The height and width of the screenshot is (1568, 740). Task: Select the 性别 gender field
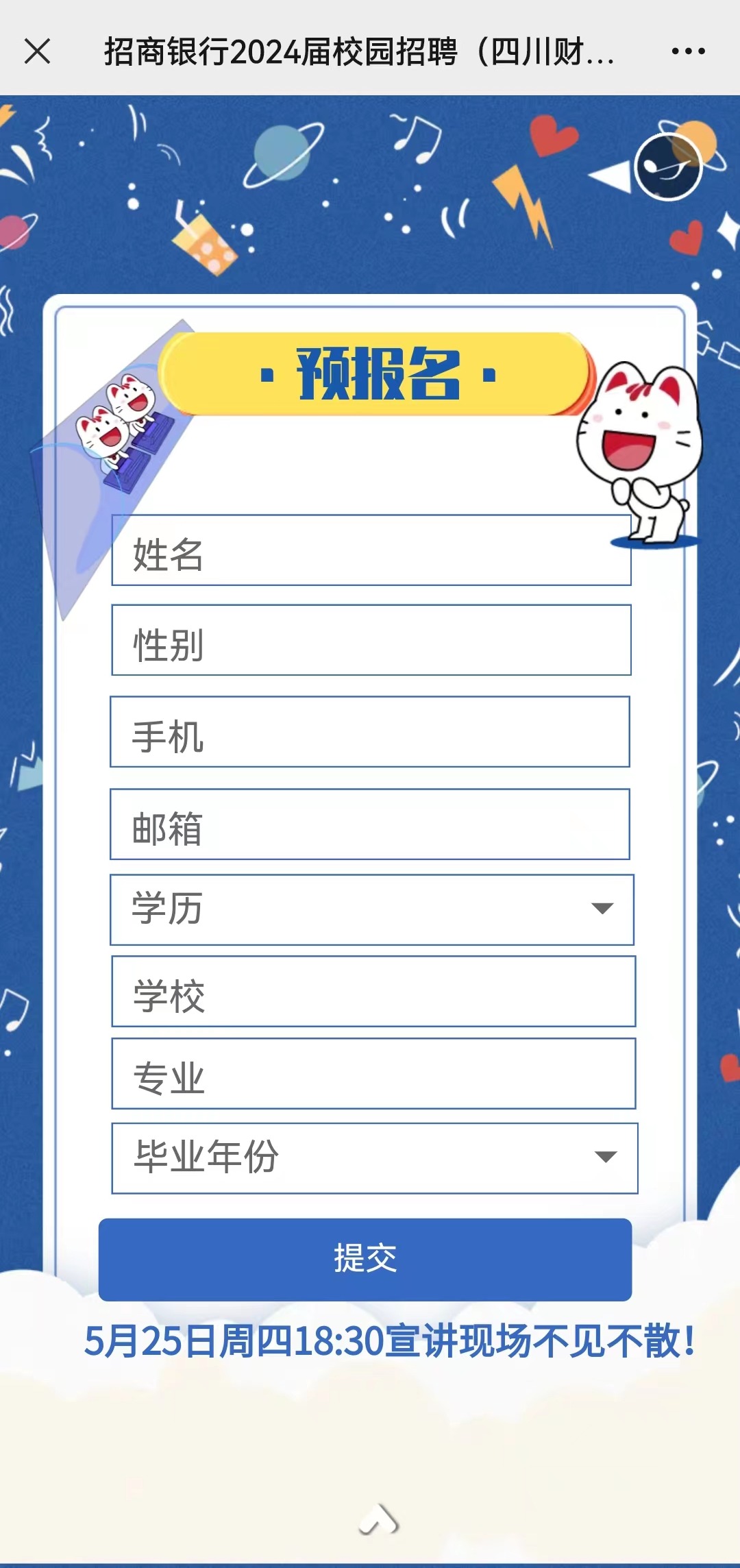tap(371, 641)
